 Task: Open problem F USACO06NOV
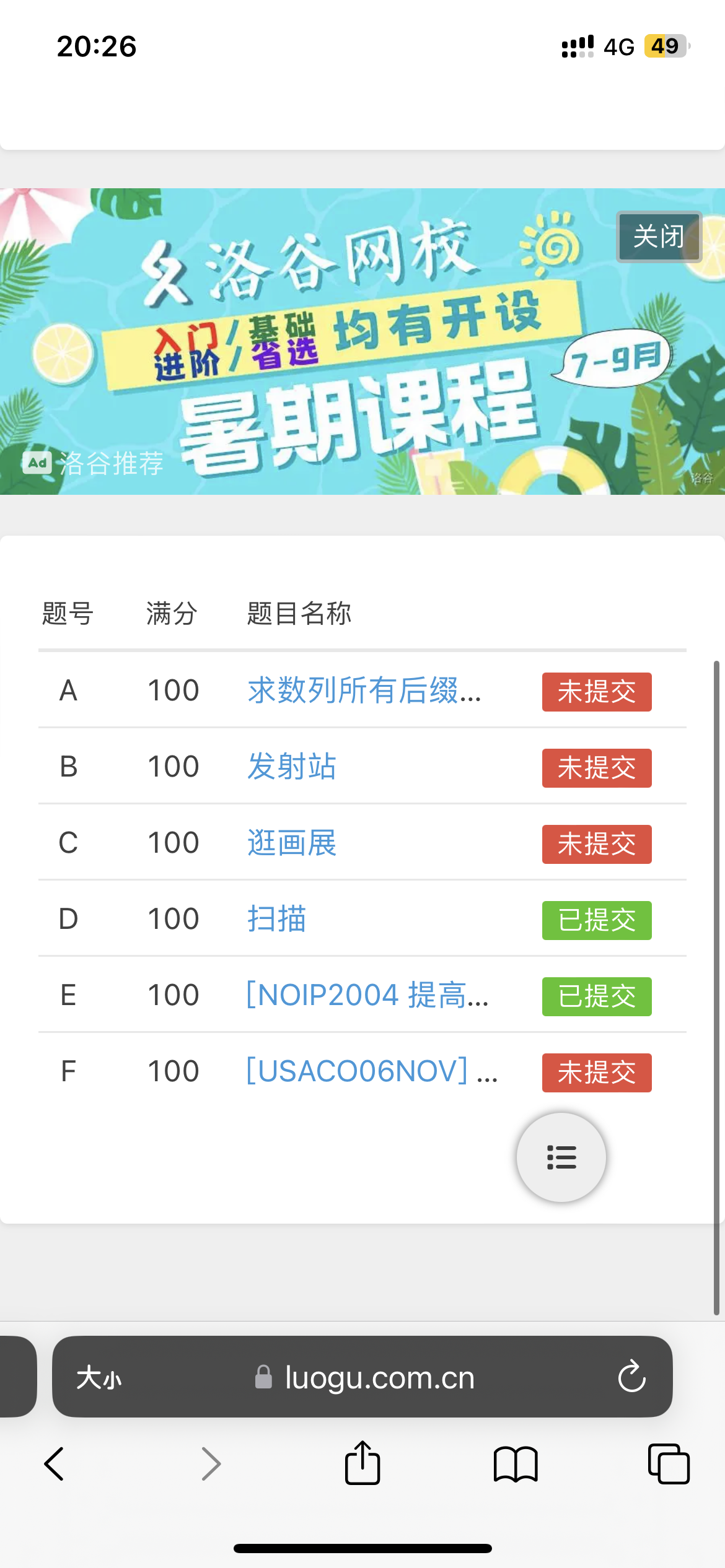point(371,1071)
